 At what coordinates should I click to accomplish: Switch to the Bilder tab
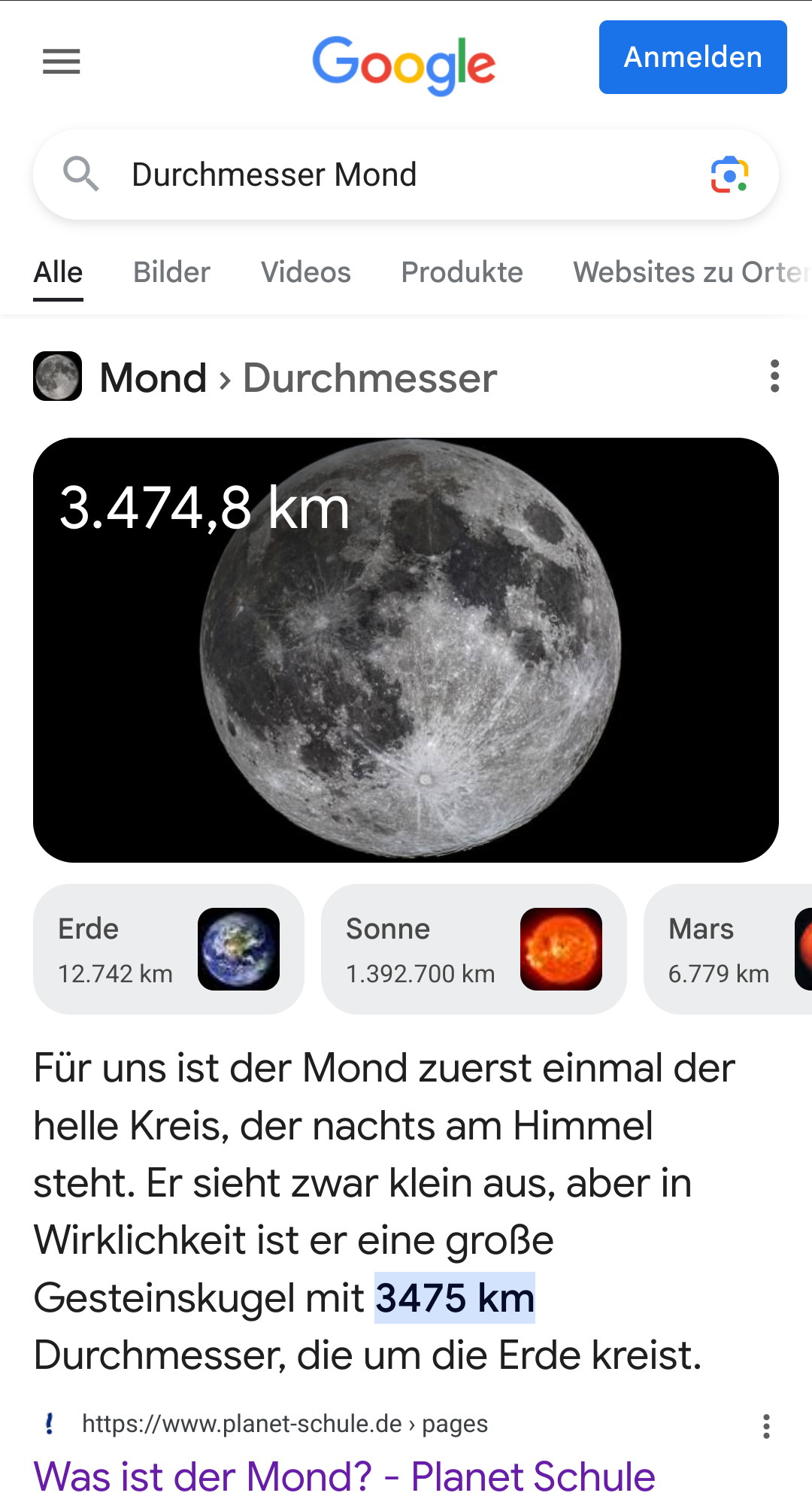(171, 272)
